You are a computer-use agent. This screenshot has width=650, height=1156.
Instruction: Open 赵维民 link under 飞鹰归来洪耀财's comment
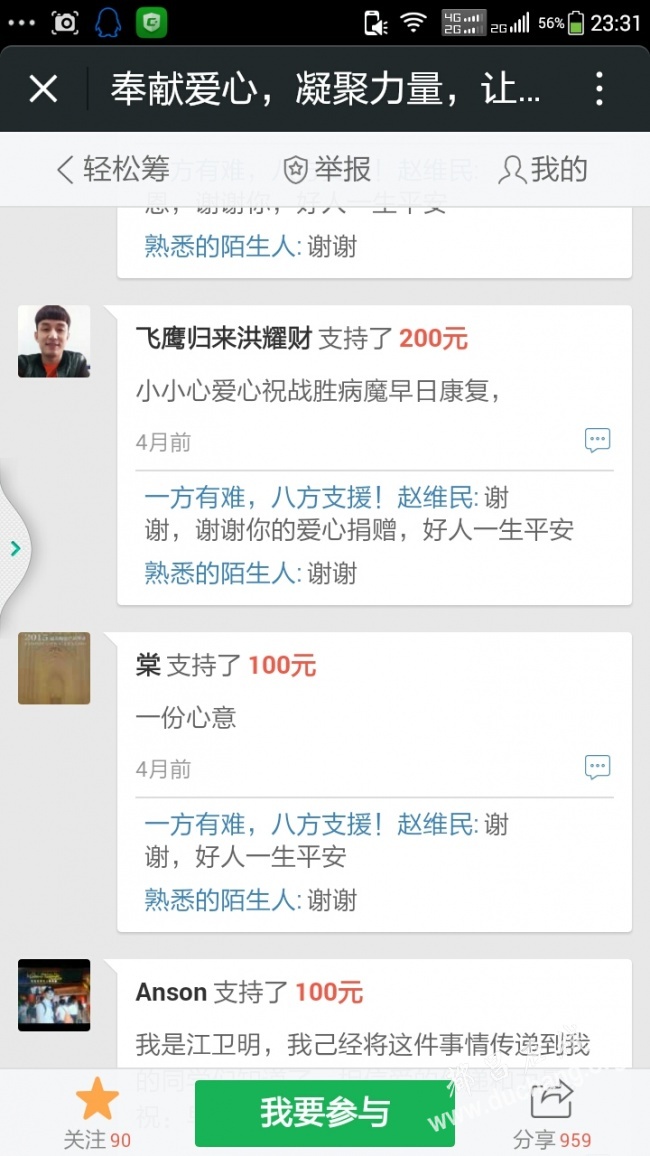[436, 497]
